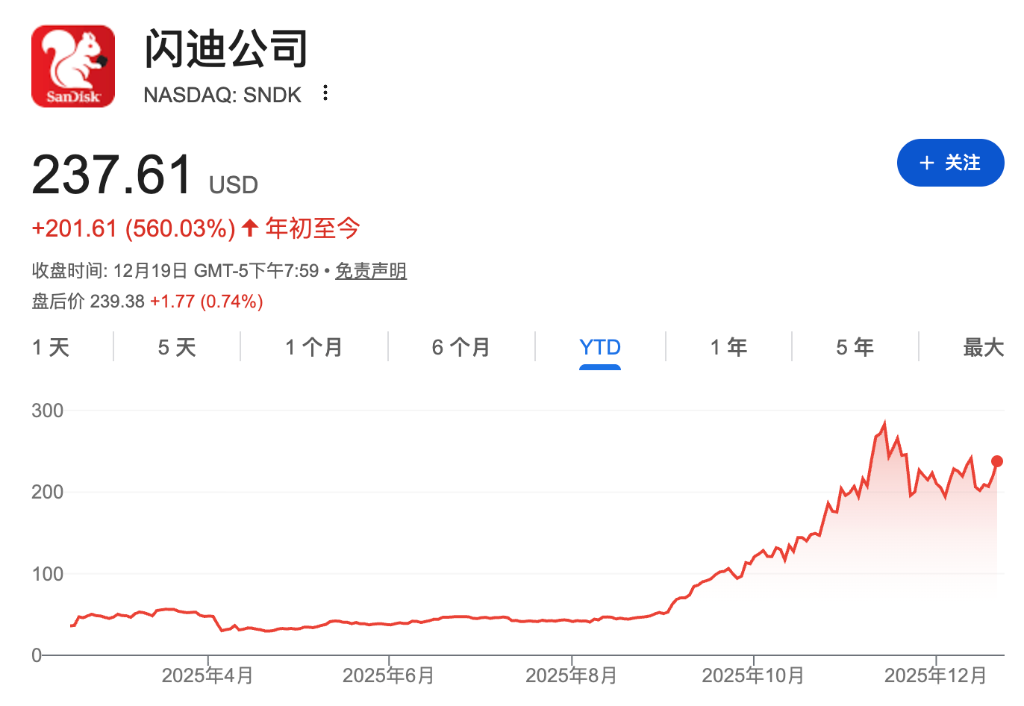Open the 免责声明 disclaimer link

[370, 271]
